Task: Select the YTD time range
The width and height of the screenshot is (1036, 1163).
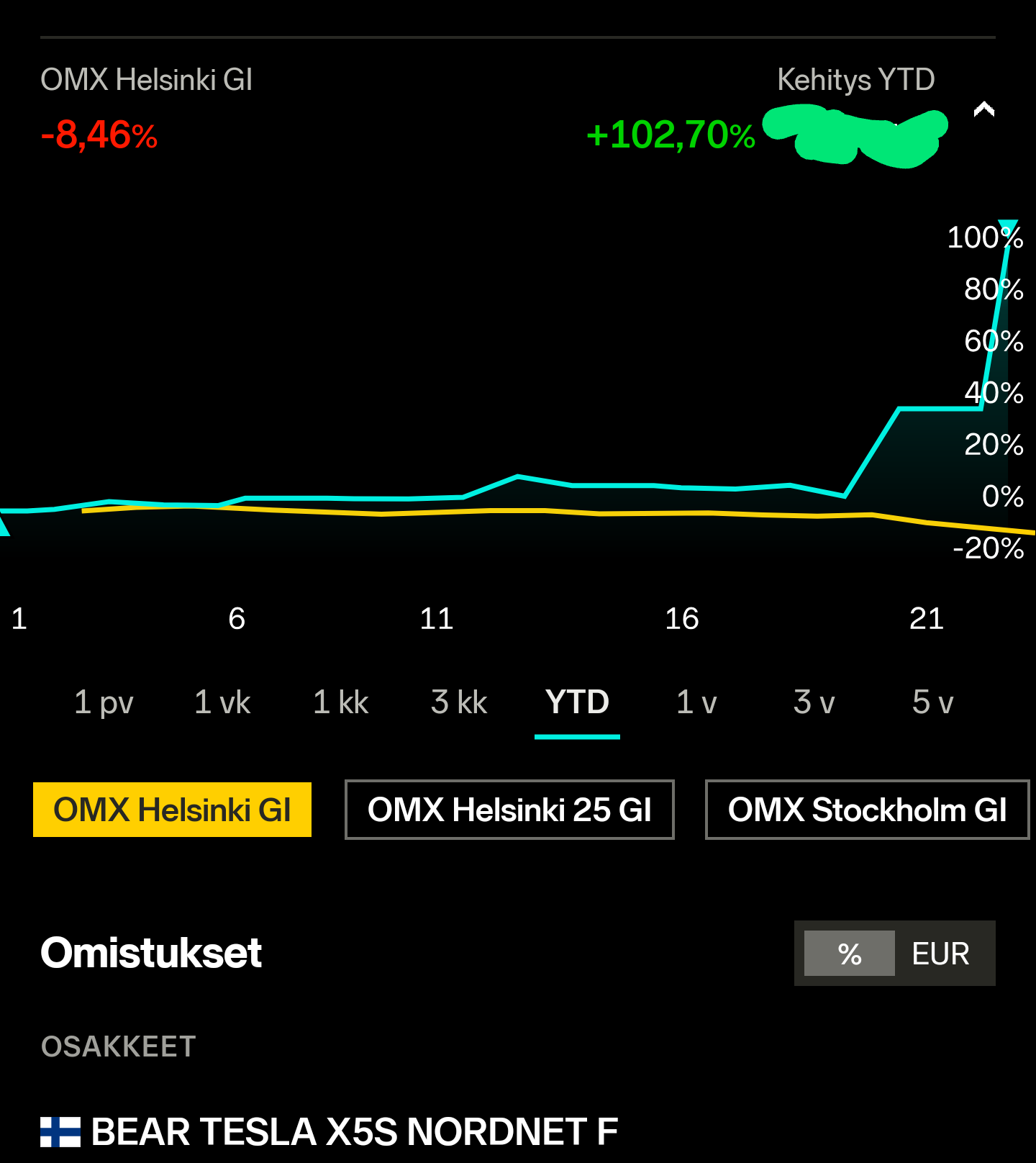Action: 577,702
